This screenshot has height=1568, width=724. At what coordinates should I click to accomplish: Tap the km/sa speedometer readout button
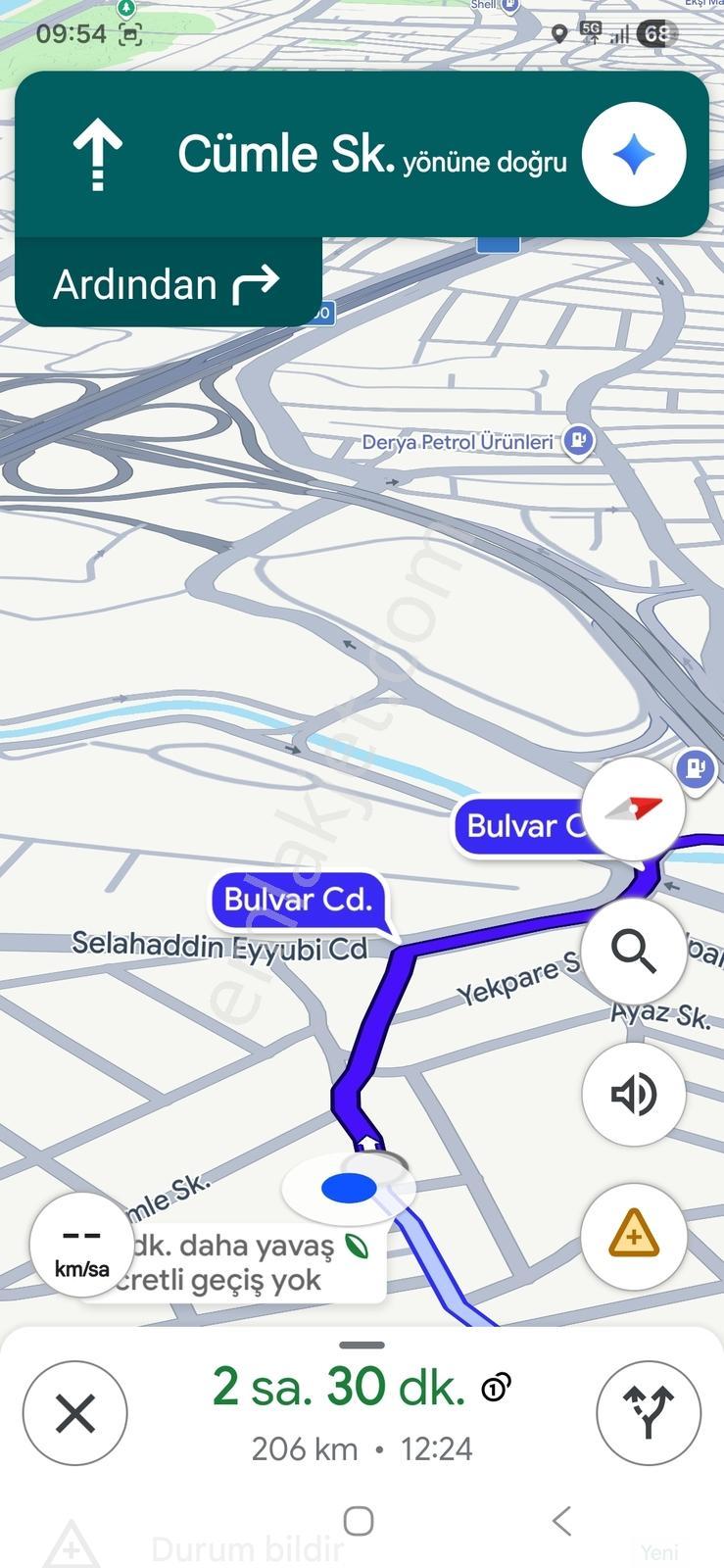click(x=81, y=1245)
